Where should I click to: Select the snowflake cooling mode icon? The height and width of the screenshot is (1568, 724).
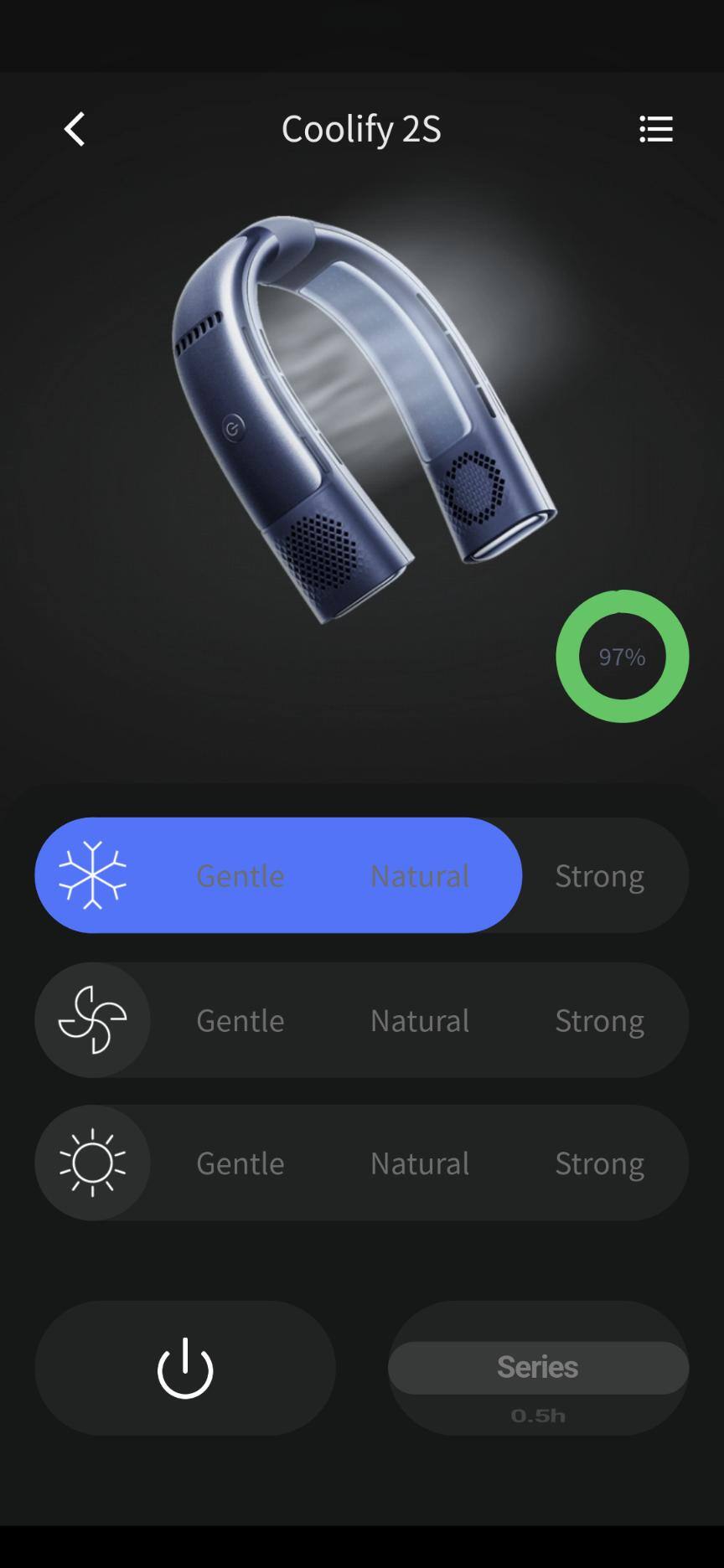pos(92,875)
